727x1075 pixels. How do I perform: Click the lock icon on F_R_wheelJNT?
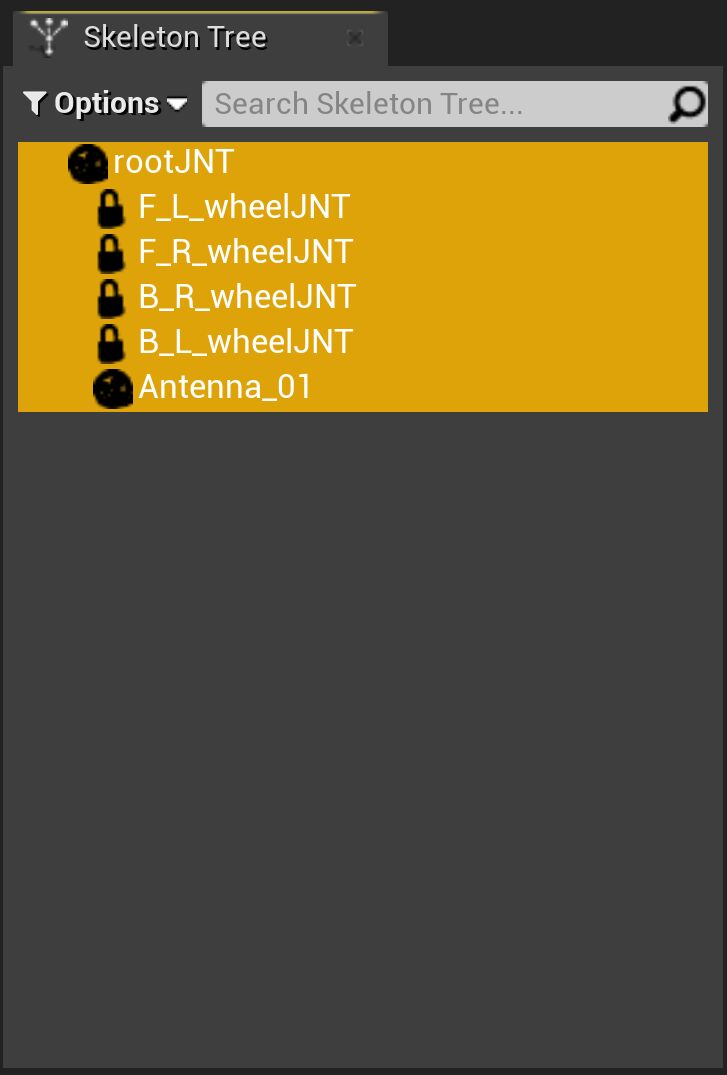click(x=110, y=253)
